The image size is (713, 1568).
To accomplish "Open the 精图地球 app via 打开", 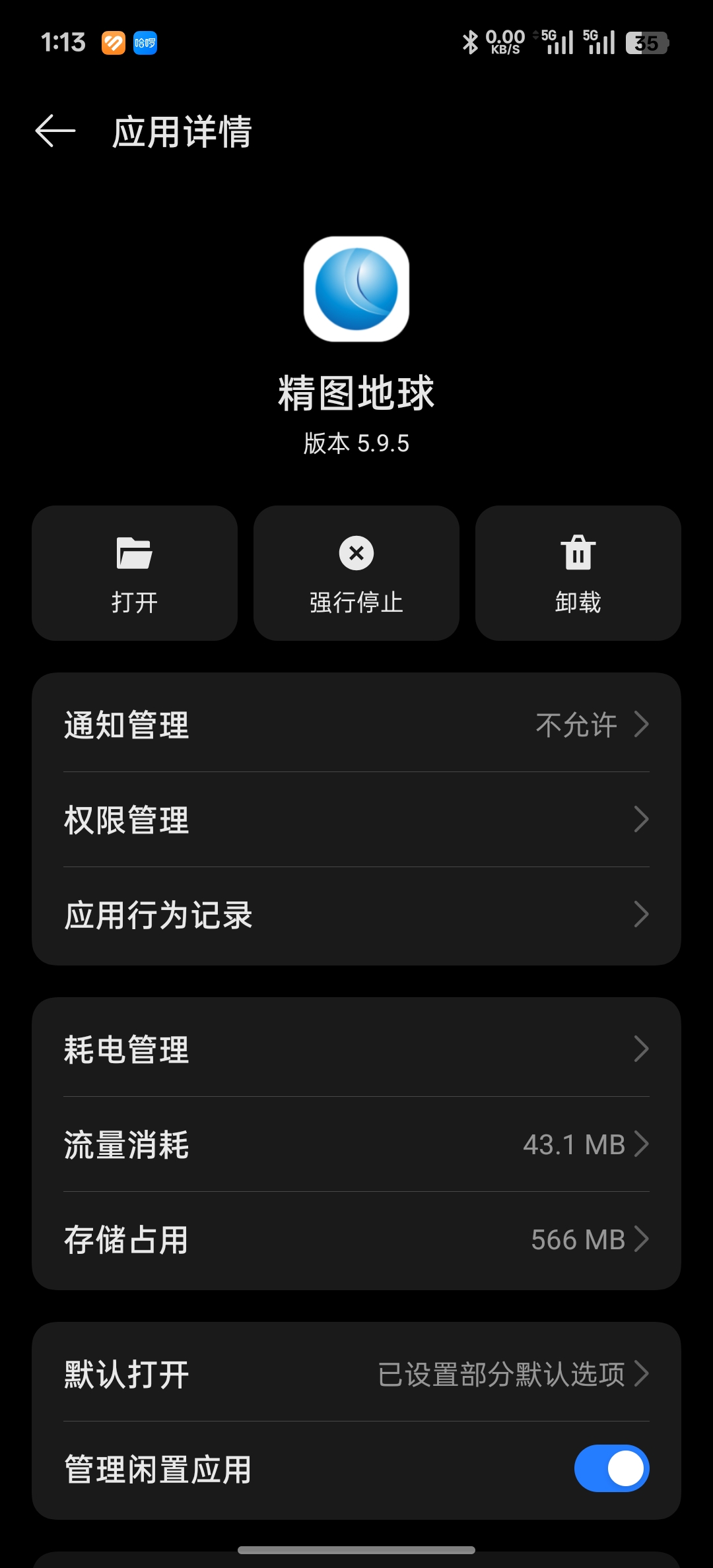I will 135,573.
